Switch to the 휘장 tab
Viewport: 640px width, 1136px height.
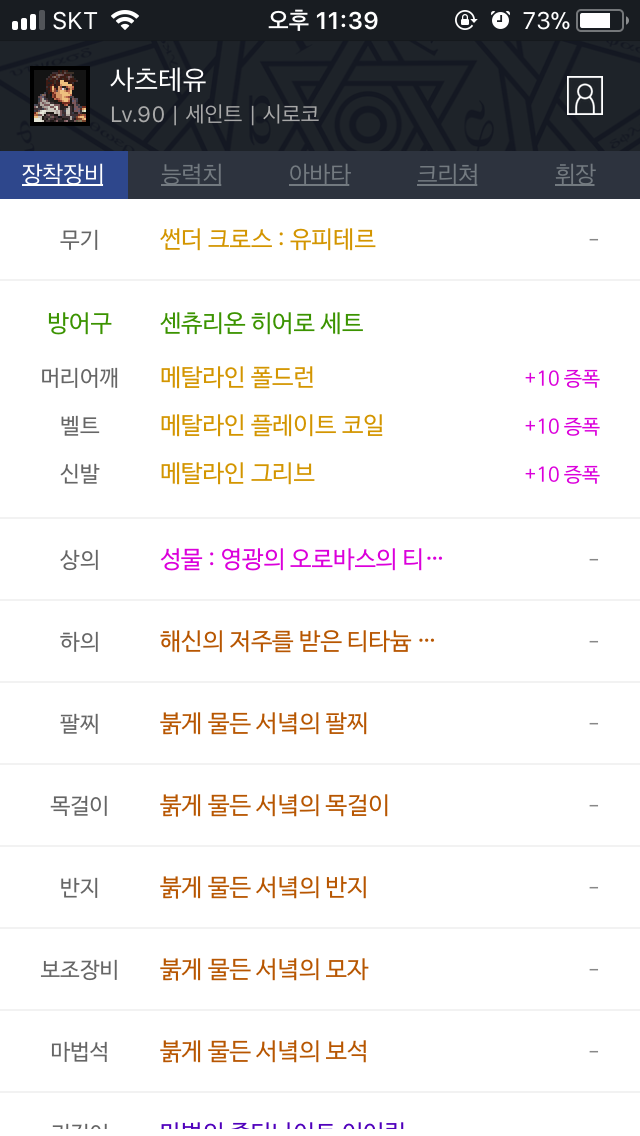point(575,175)
